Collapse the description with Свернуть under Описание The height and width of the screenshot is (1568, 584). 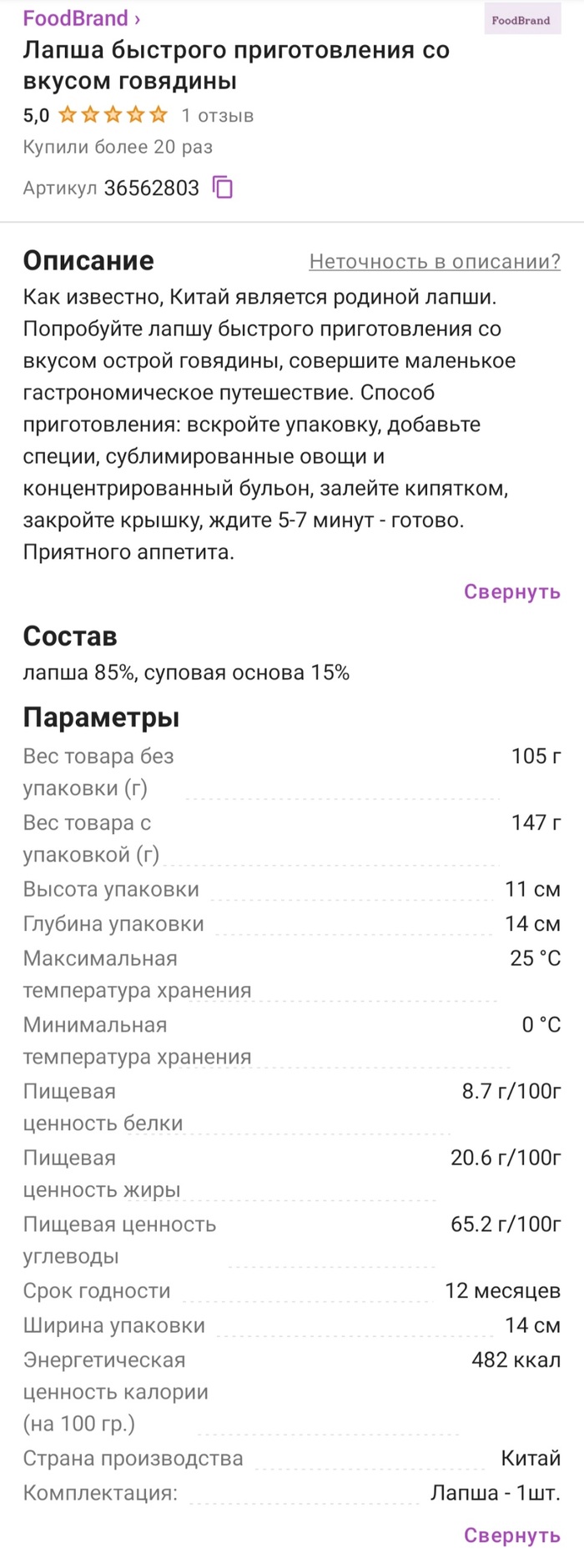tap(511, 592)
